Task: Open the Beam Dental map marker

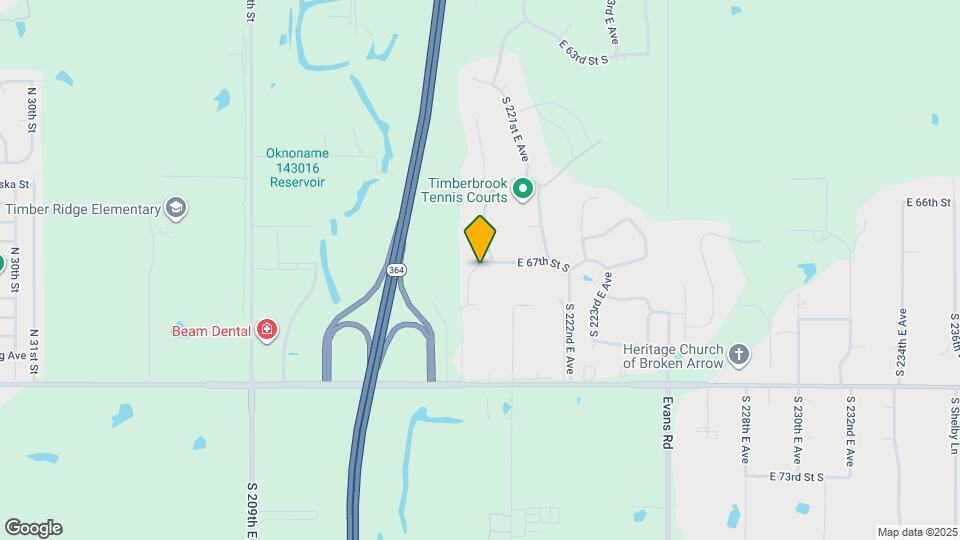Action: tap(267, 331)
